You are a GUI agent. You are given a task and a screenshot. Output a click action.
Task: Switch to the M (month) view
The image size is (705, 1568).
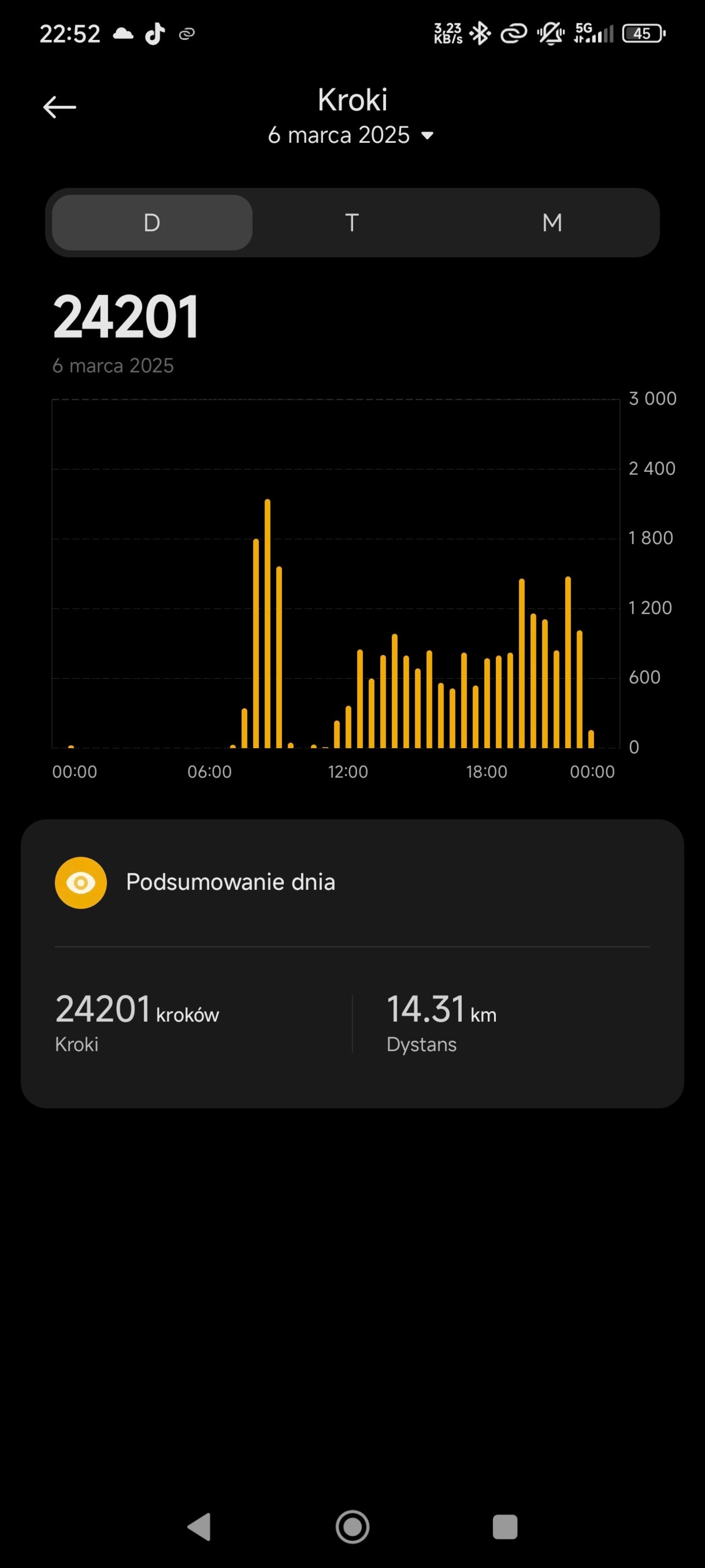[552, 223]
